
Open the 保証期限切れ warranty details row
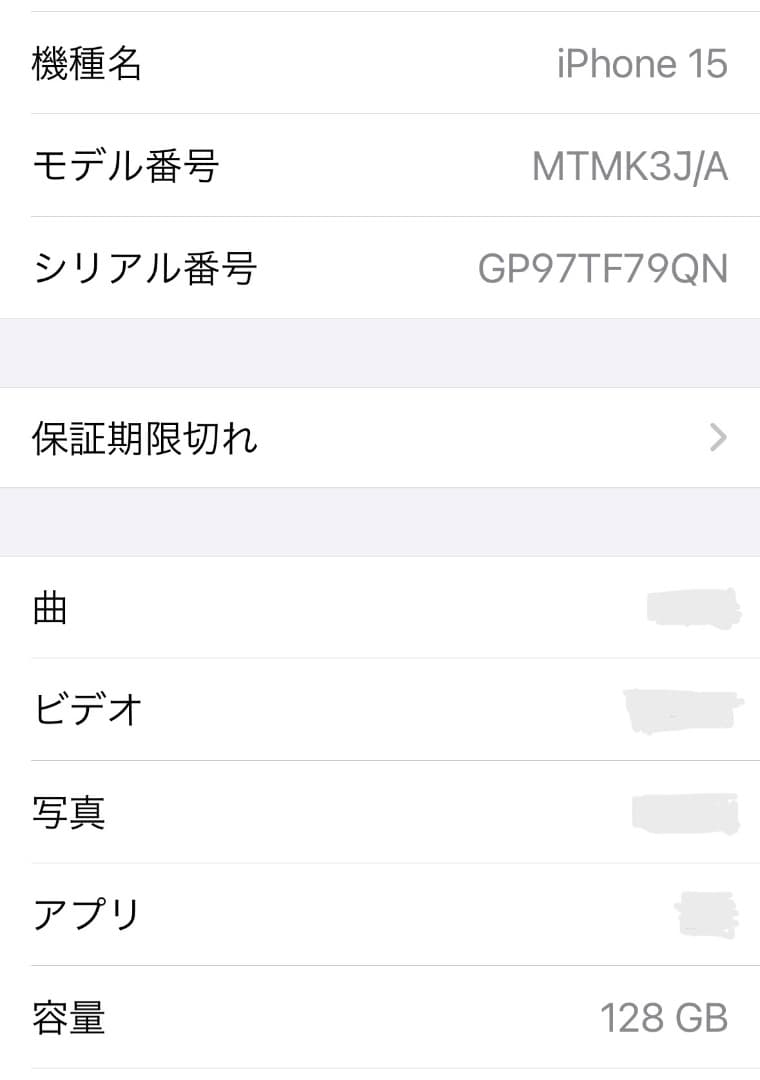click(380, 437)
